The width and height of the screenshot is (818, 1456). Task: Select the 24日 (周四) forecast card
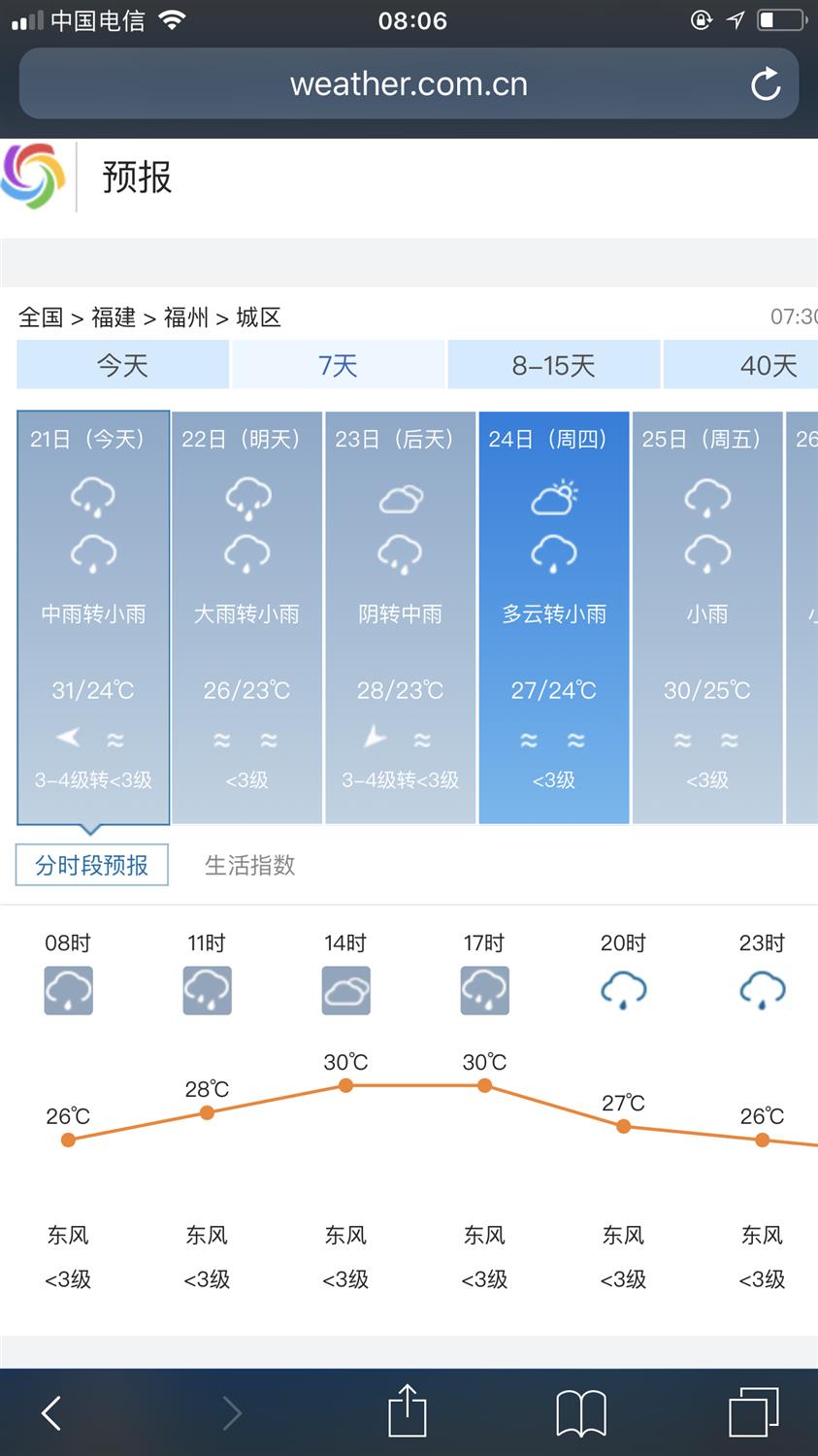point(553,616)
